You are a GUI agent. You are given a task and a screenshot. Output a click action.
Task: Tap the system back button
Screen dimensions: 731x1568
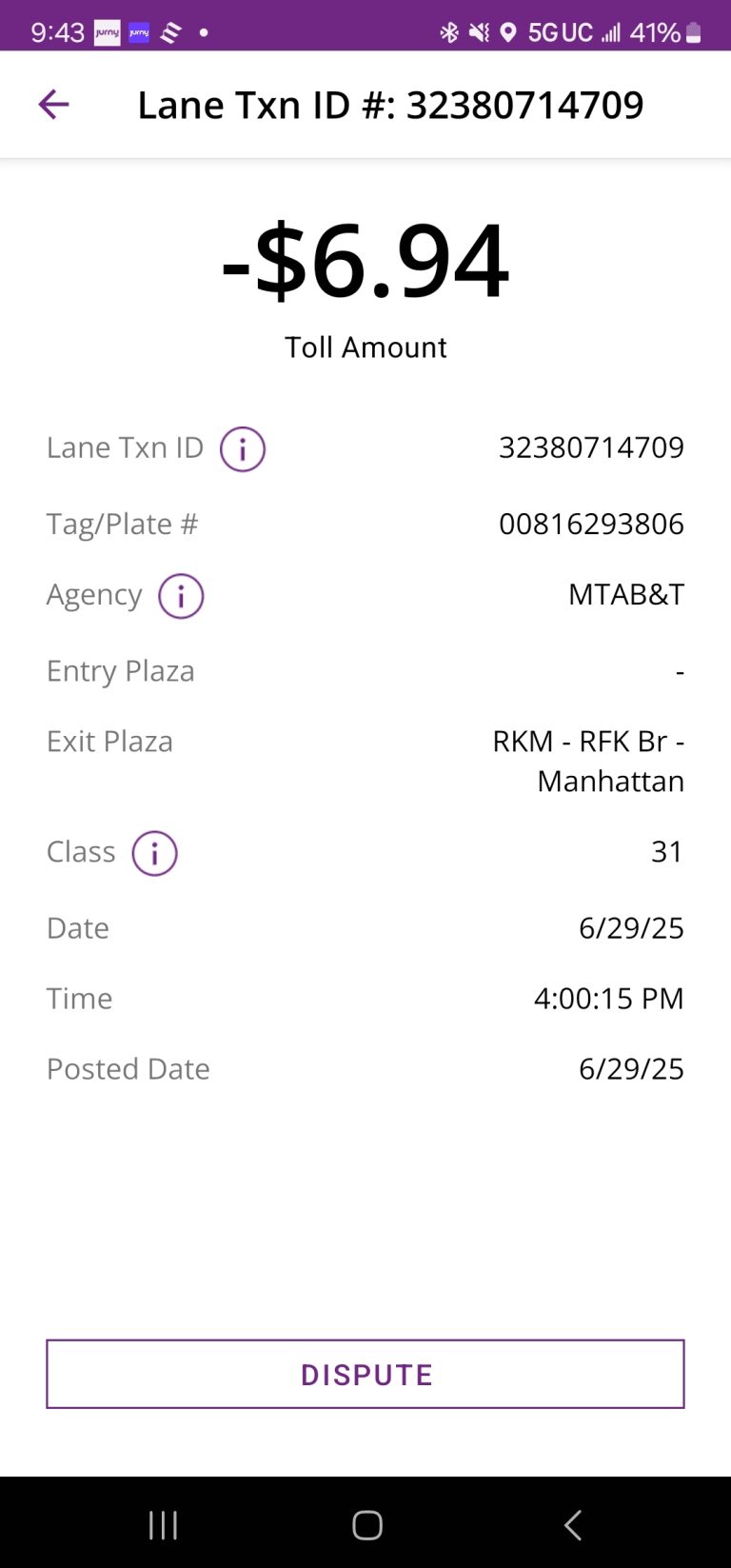[x=572, y=1525]
